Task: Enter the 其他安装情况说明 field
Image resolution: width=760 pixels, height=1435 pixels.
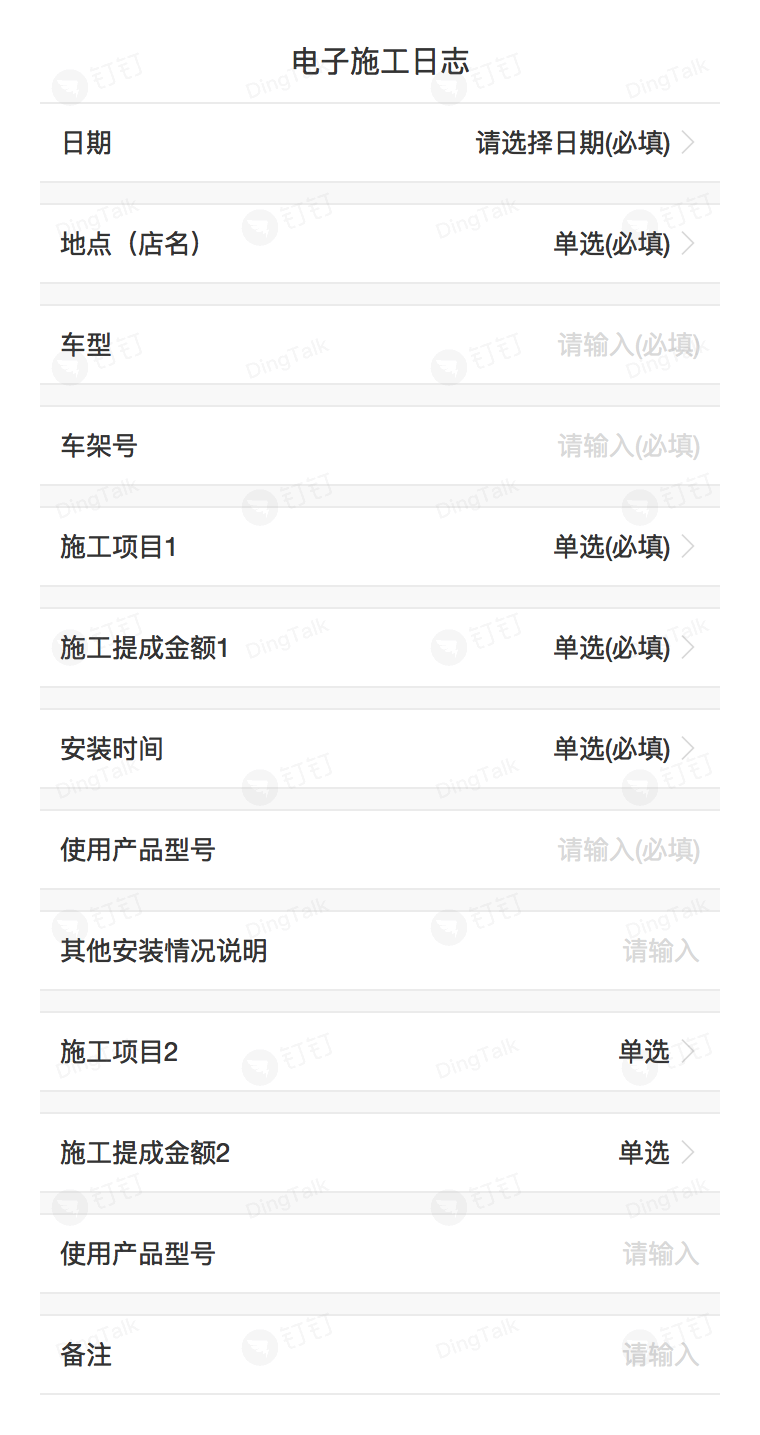Action: [x=380, y=951]
